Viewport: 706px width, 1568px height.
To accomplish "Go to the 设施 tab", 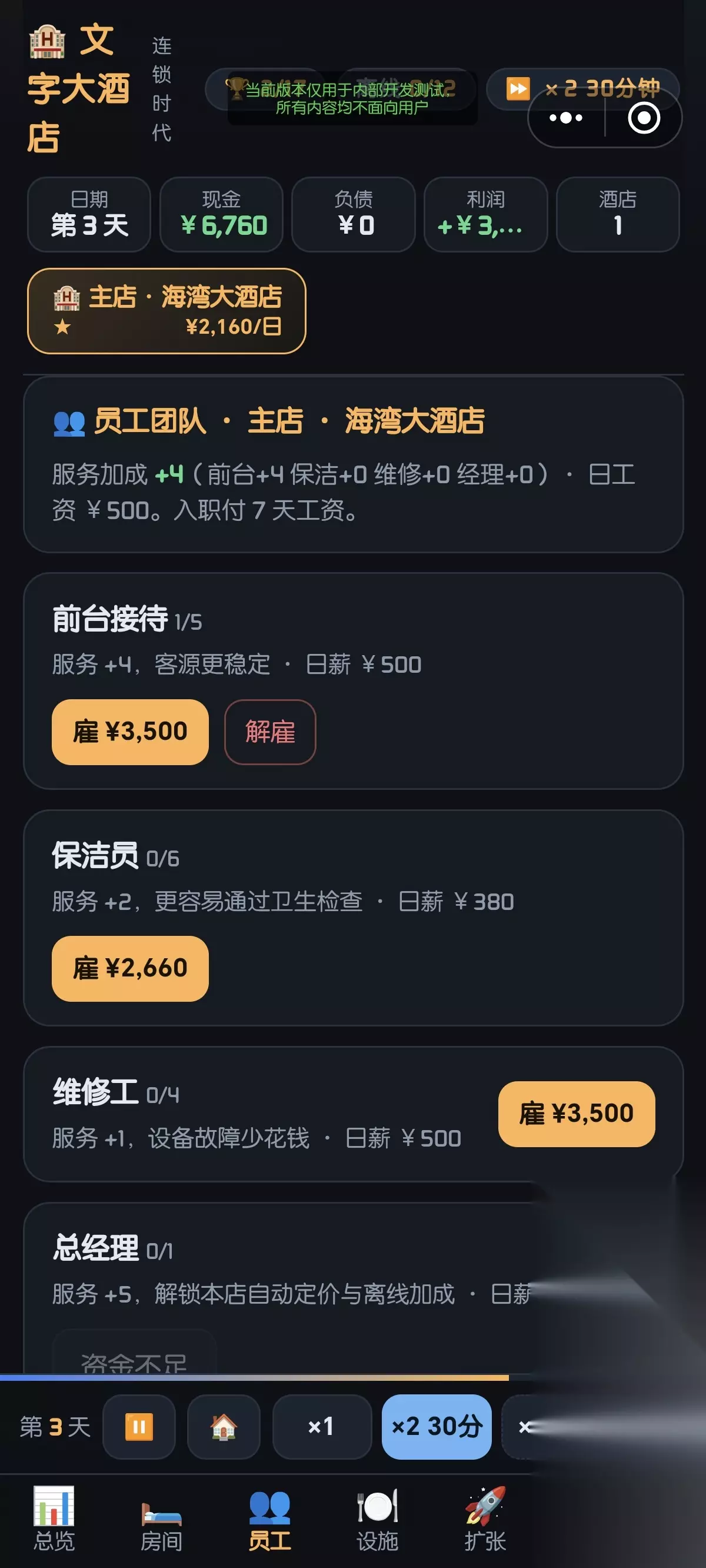I will [x=377, y=1519].
